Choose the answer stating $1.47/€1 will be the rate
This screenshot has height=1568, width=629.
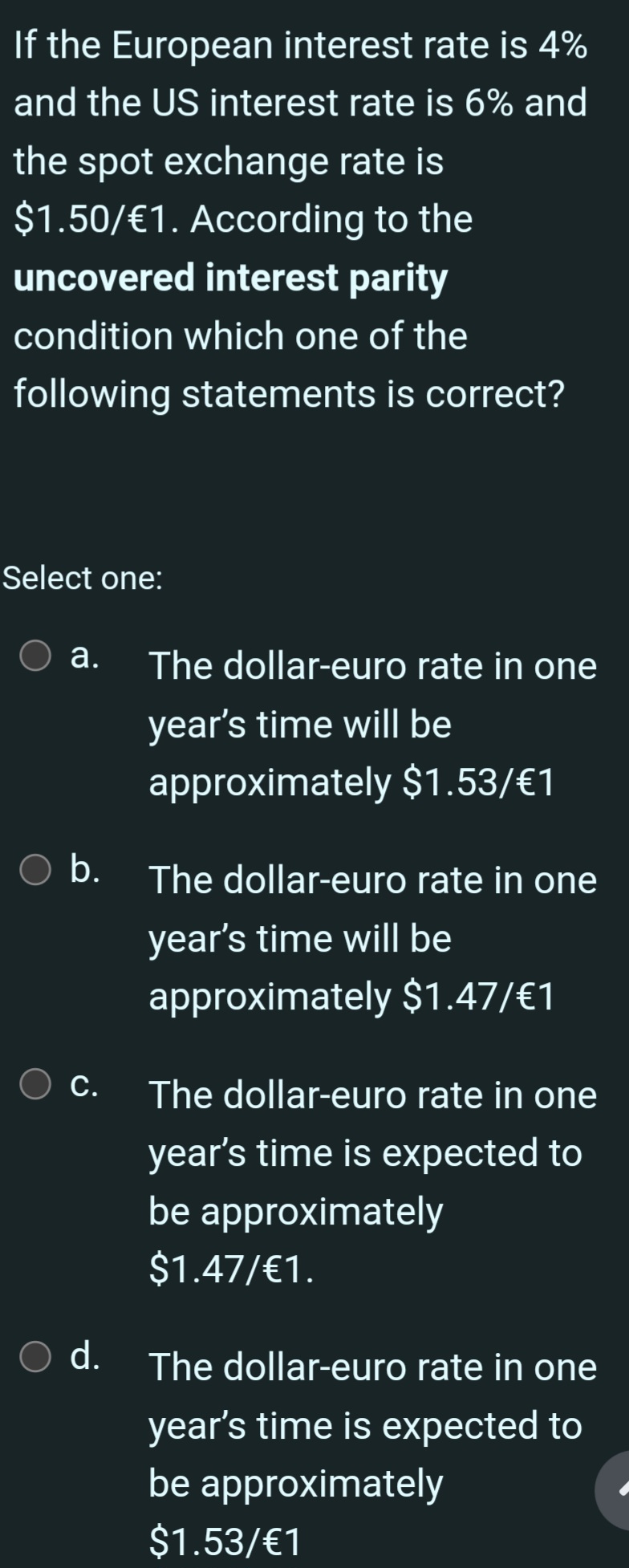point(371,937)
